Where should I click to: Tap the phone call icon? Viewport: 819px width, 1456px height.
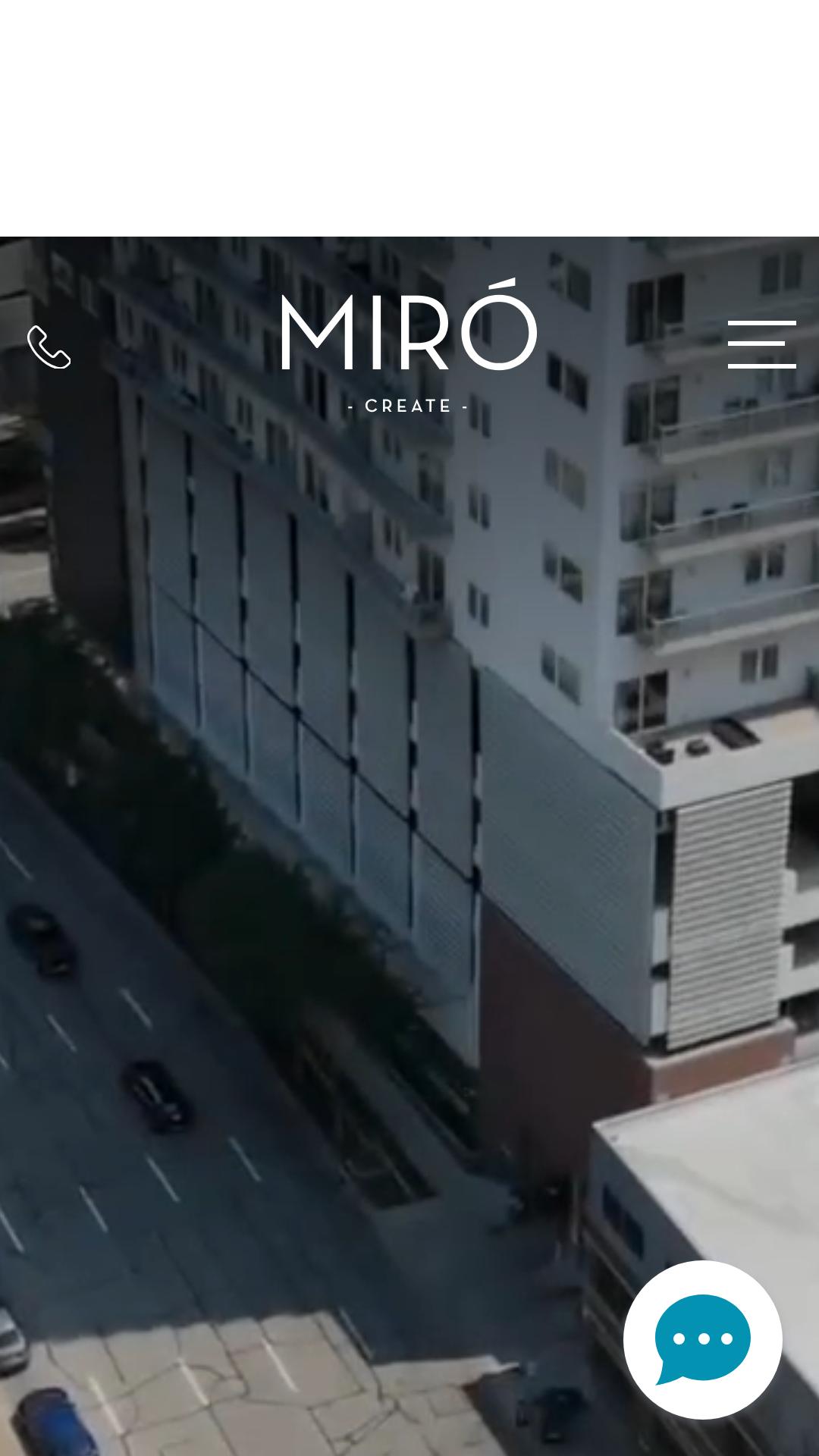(x=49, y=347)
